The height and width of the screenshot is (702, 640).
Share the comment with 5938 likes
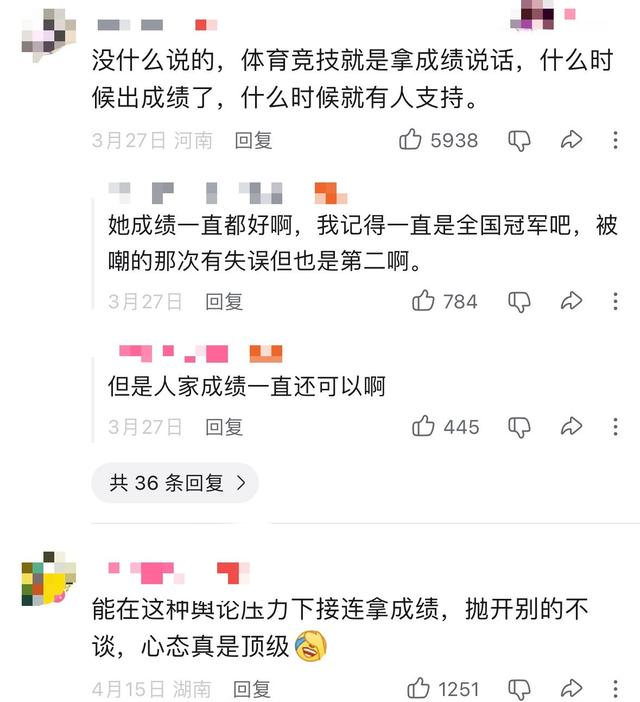coord(571,140)
